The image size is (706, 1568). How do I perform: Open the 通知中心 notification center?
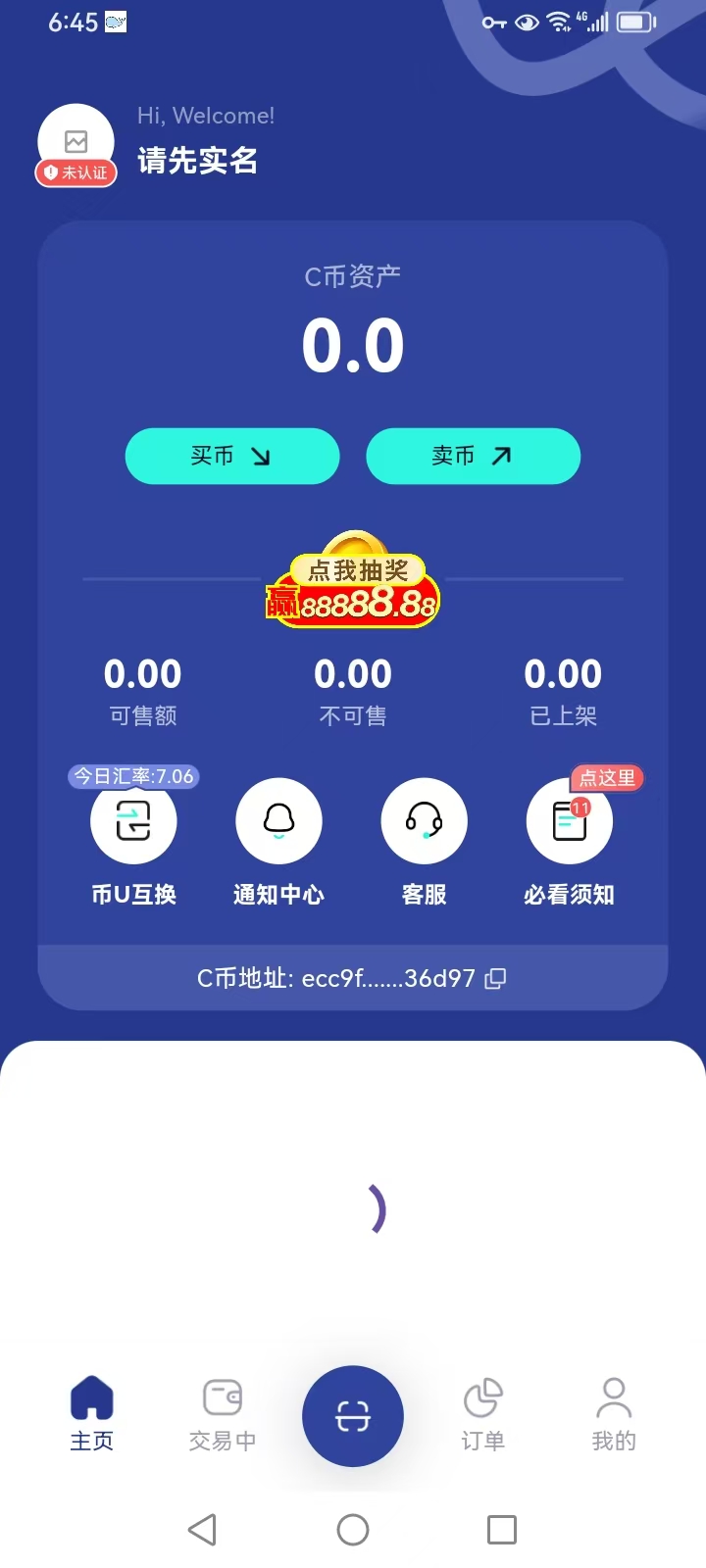click(278, 833)
